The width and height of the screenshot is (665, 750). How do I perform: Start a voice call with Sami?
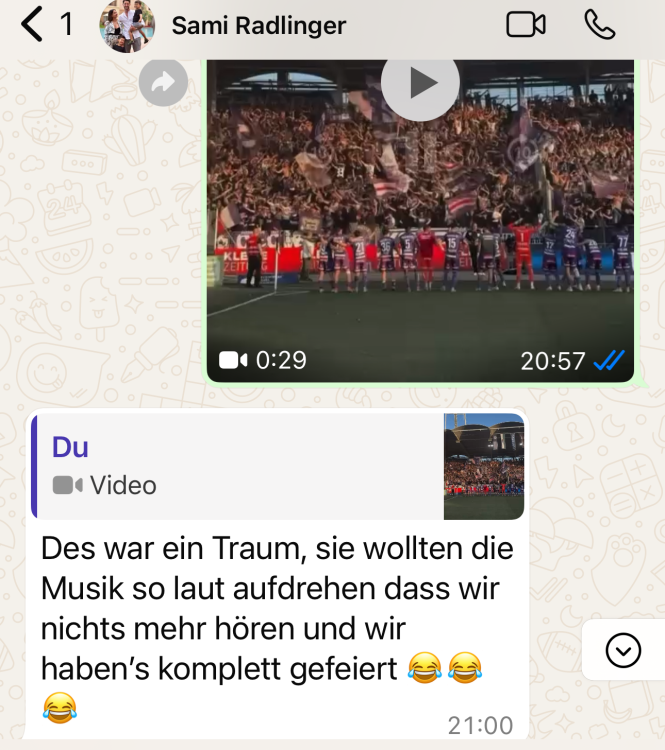tap(599, 25)
